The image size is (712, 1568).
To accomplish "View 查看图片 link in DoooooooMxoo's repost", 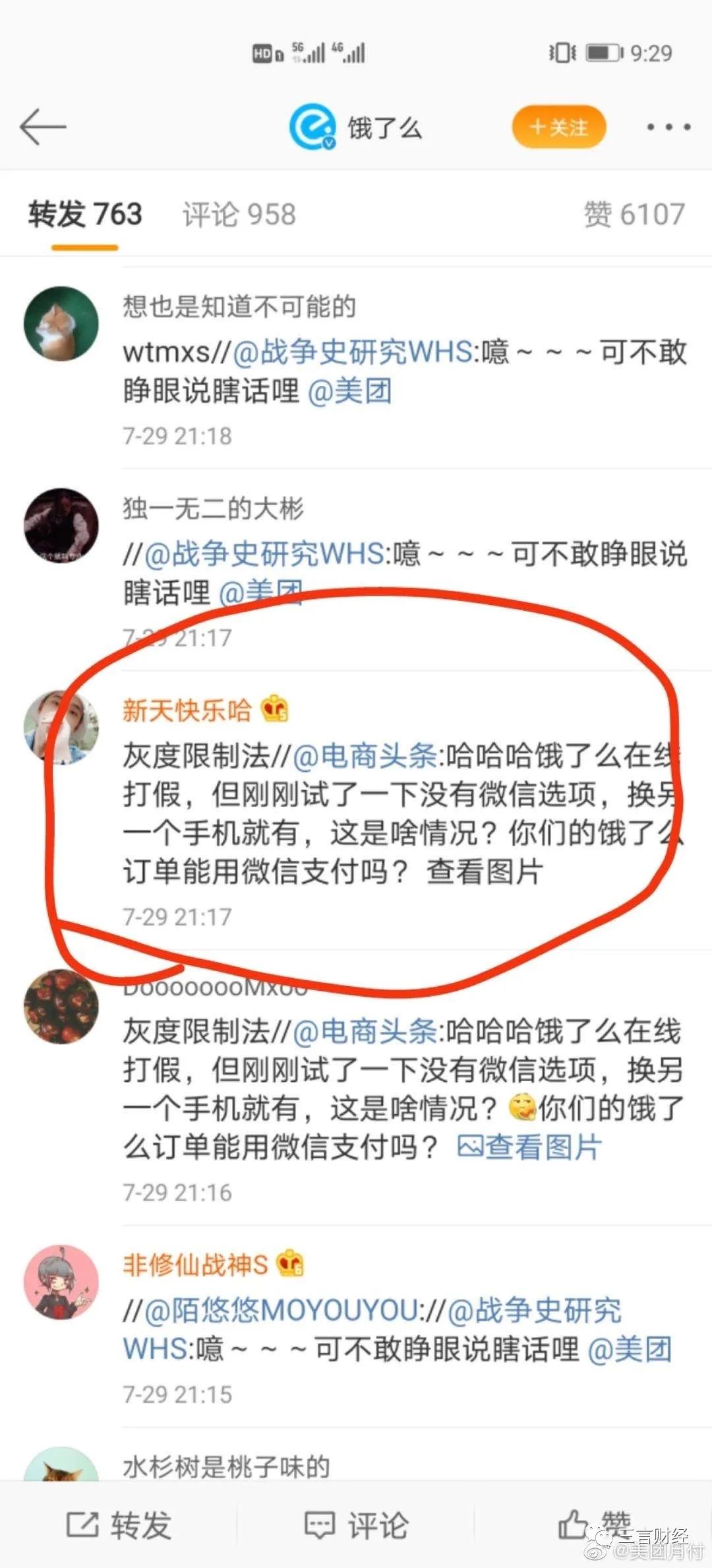I will click(529, 1147).
